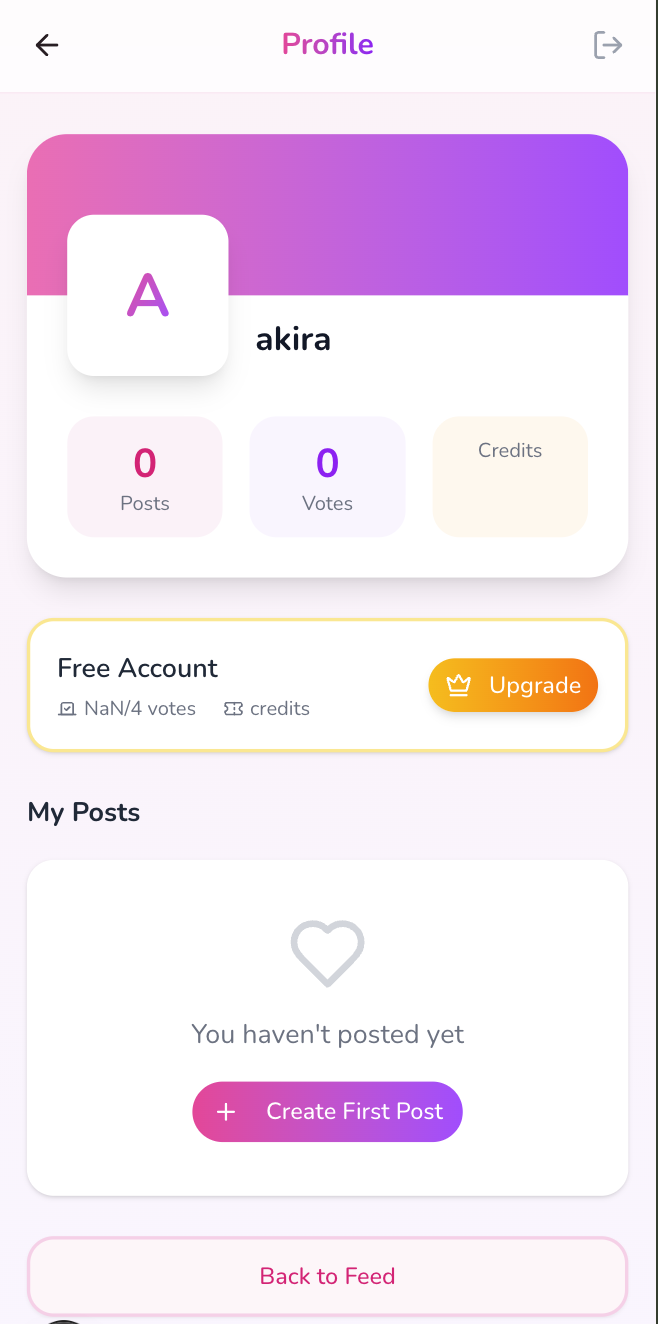658x1324 pixels.
Task: Tap the logout icon in the header
Action: pos(607,45)
